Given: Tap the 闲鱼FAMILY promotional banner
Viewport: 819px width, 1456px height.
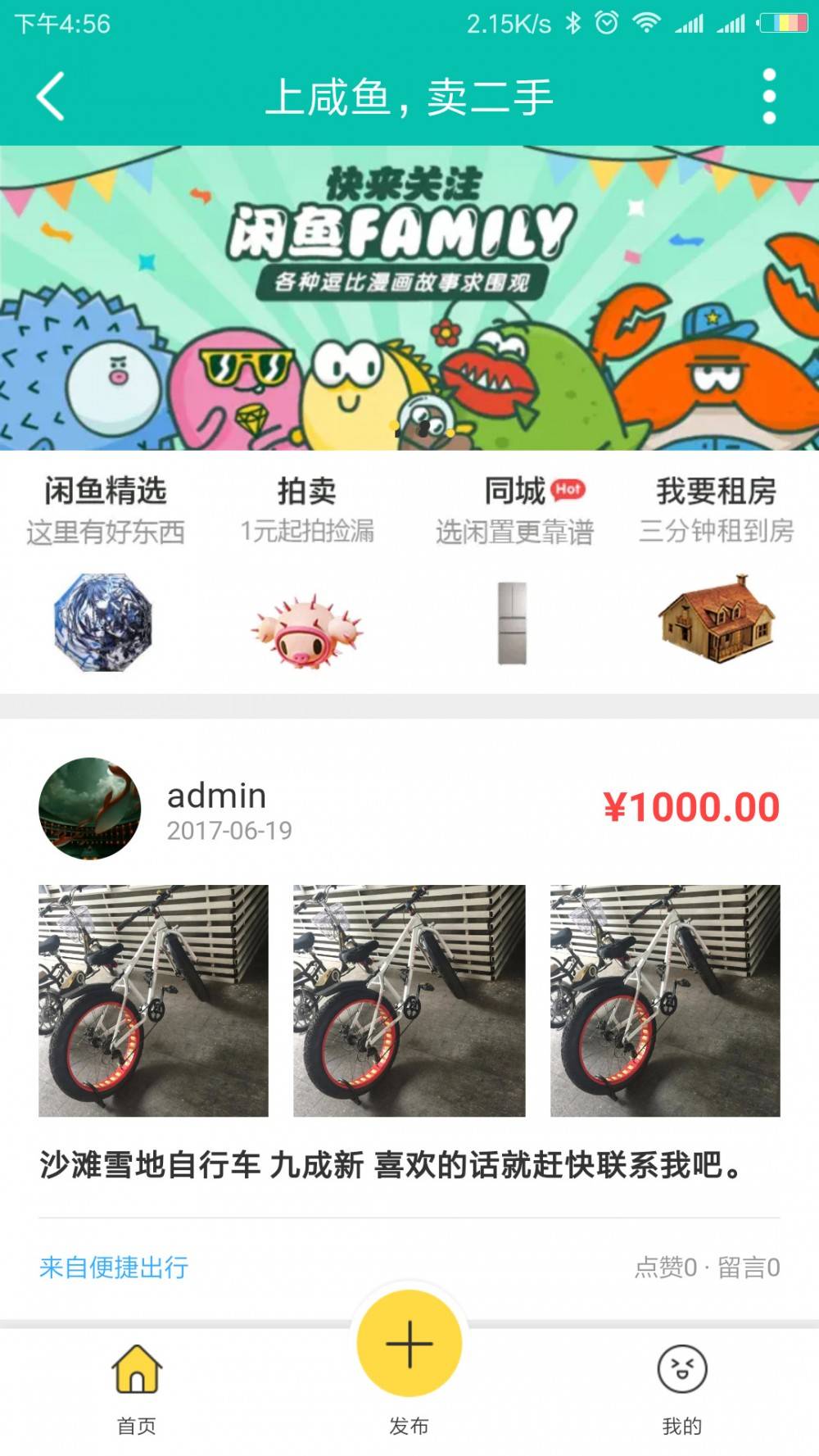Looking at the screenshot, I should click(409, 295).
